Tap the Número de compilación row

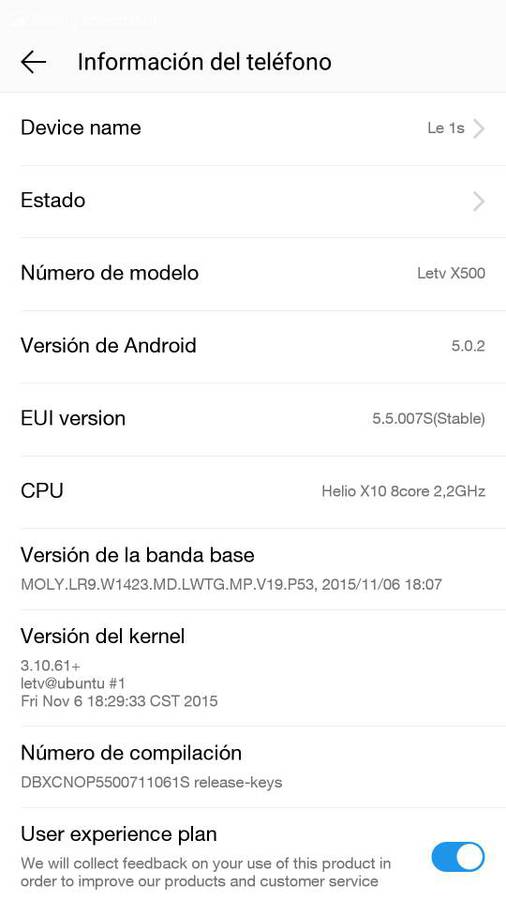coord(253,767)
